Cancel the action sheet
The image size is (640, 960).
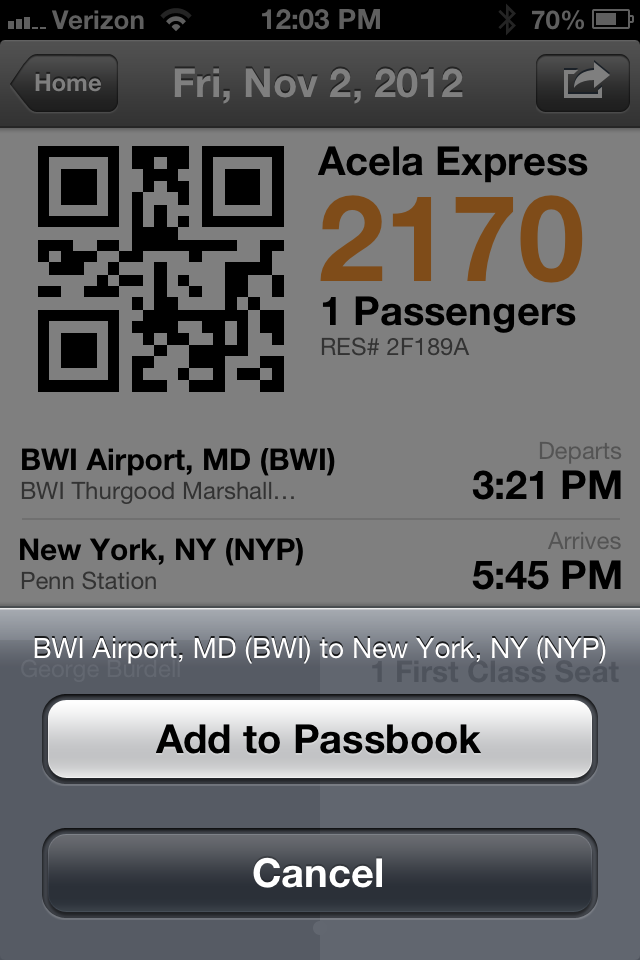[319, 872]
